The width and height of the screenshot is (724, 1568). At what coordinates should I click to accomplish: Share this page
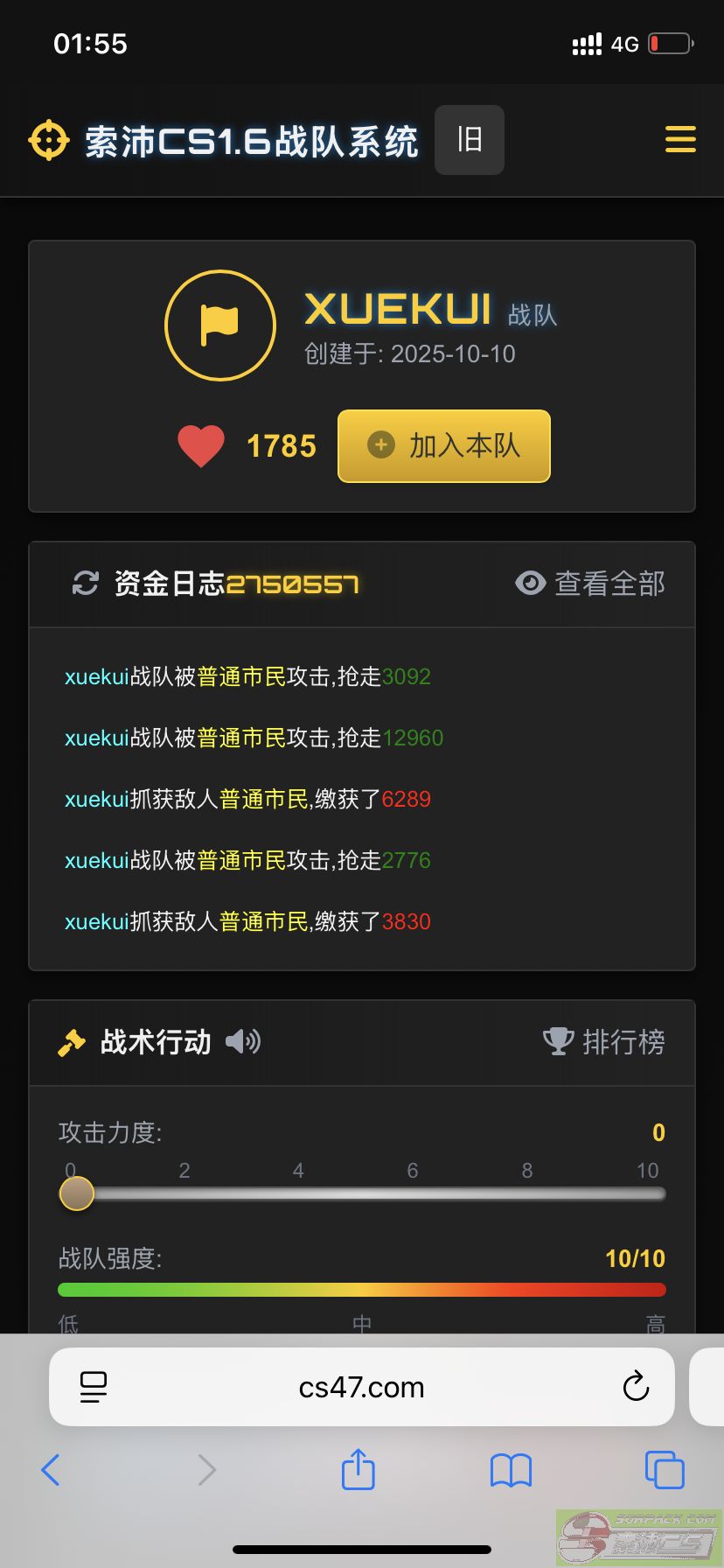tap(358, 1470)
